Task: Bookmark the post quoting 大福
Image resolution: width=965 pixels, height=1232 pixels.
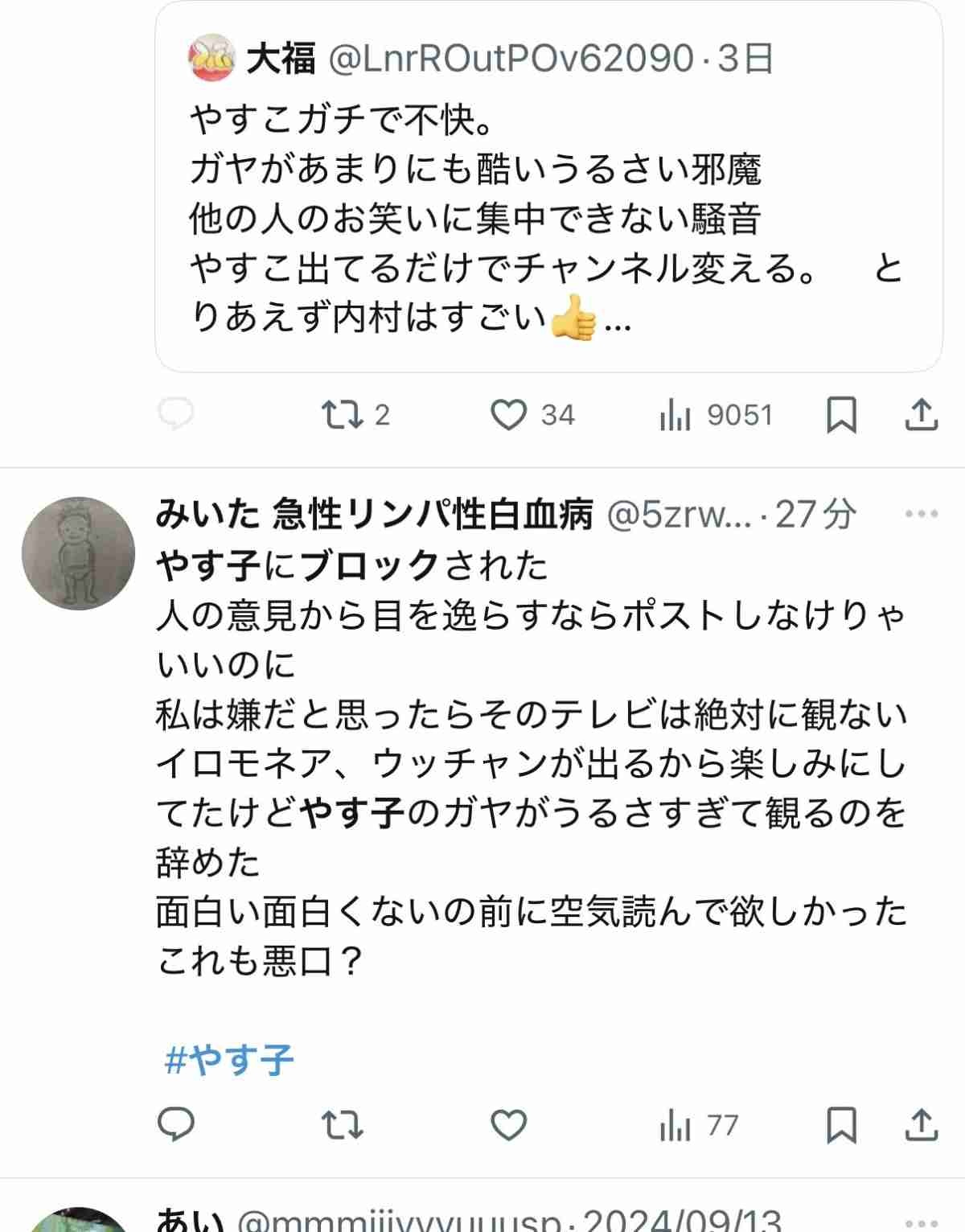Action: pos(841,415)
